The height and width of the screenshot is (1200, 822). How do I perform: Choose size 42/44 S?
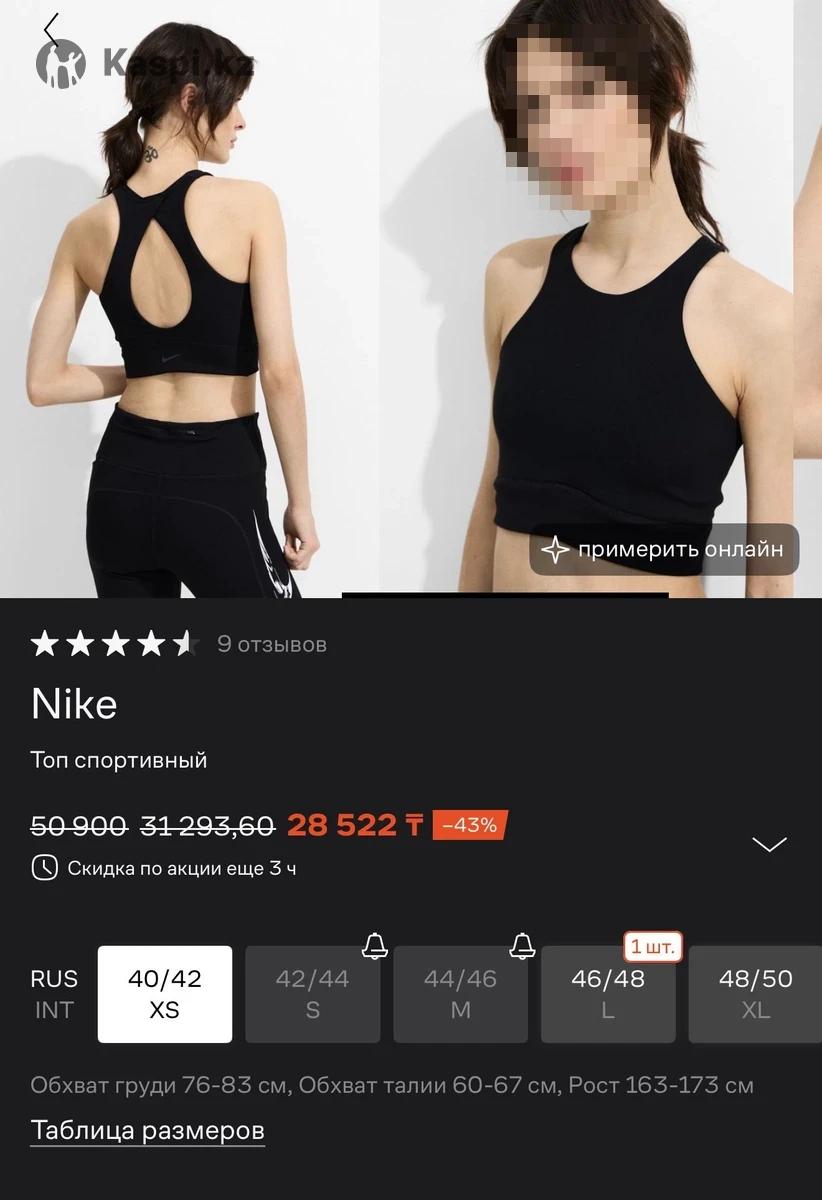pos(312,994)
